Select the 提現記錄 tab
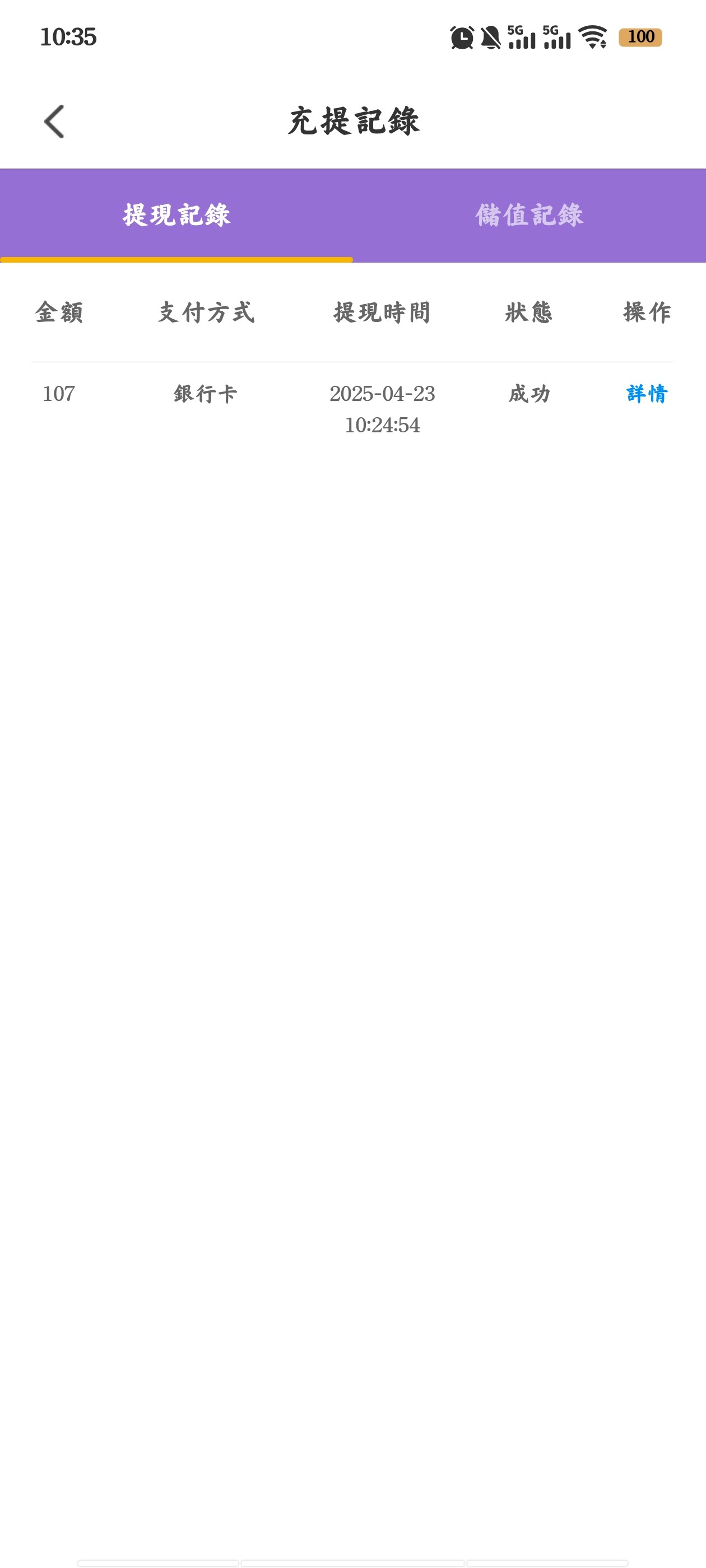 click(176, 216)
